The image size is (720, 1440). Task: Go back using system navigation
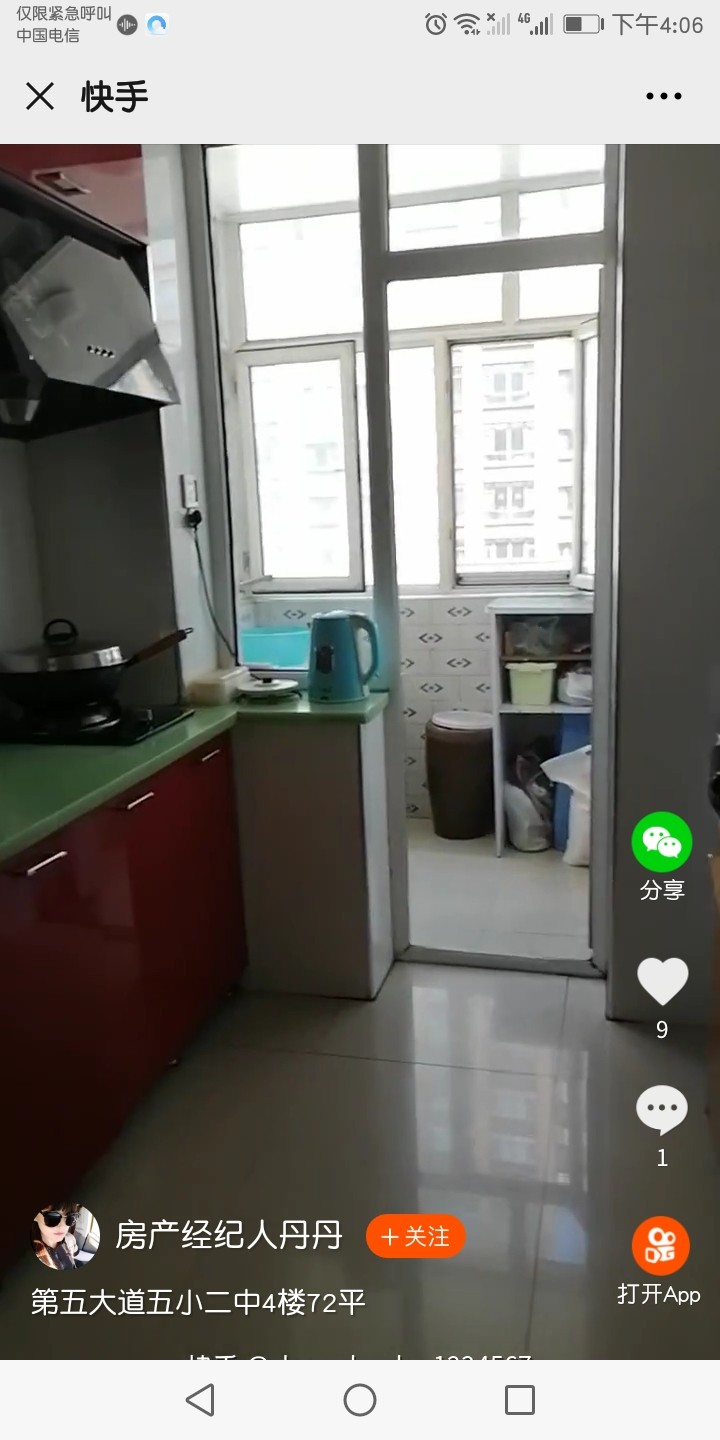pyautogui.click(x=200, y=1400)
